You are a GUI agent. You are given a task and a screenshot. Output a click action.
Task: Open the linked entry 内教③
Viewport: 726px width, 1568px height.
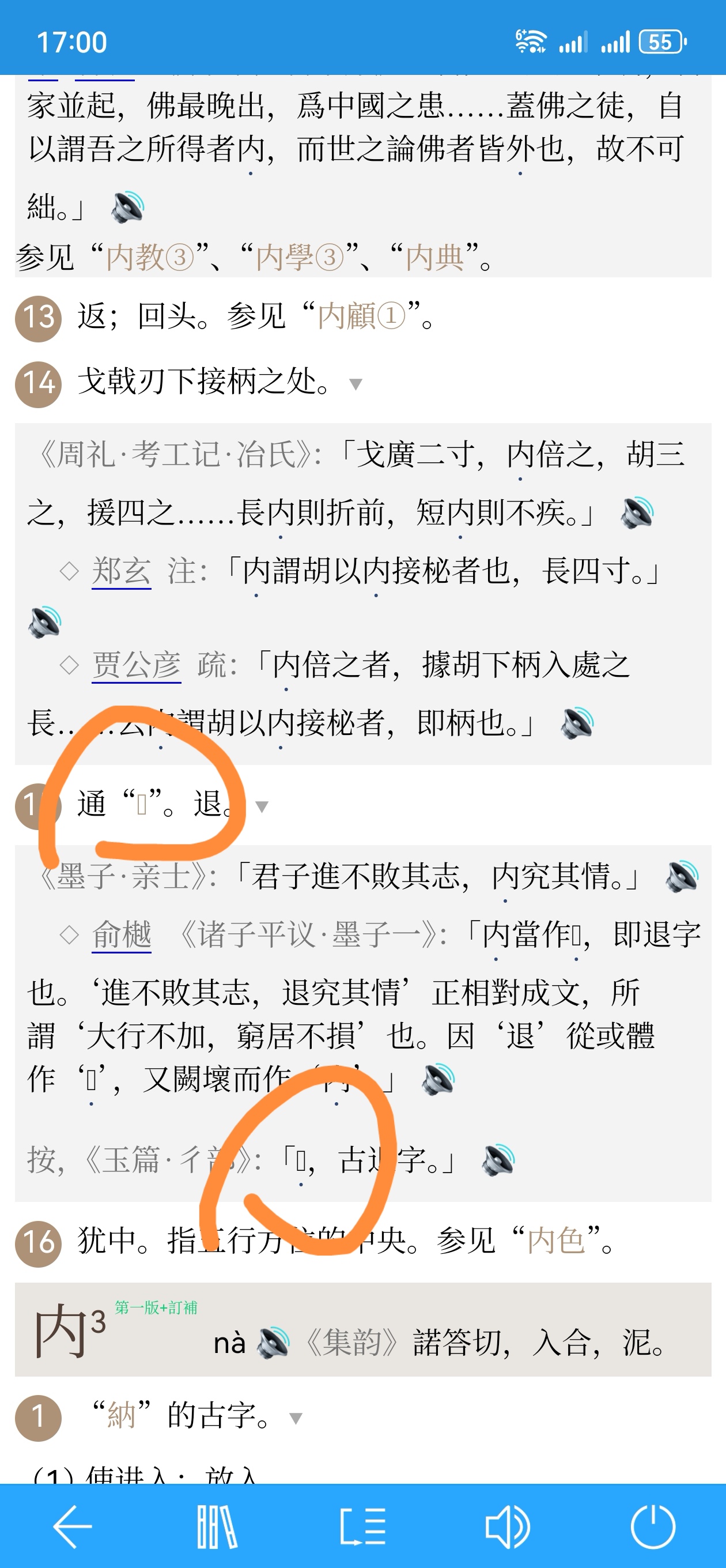tap(150, 257)
